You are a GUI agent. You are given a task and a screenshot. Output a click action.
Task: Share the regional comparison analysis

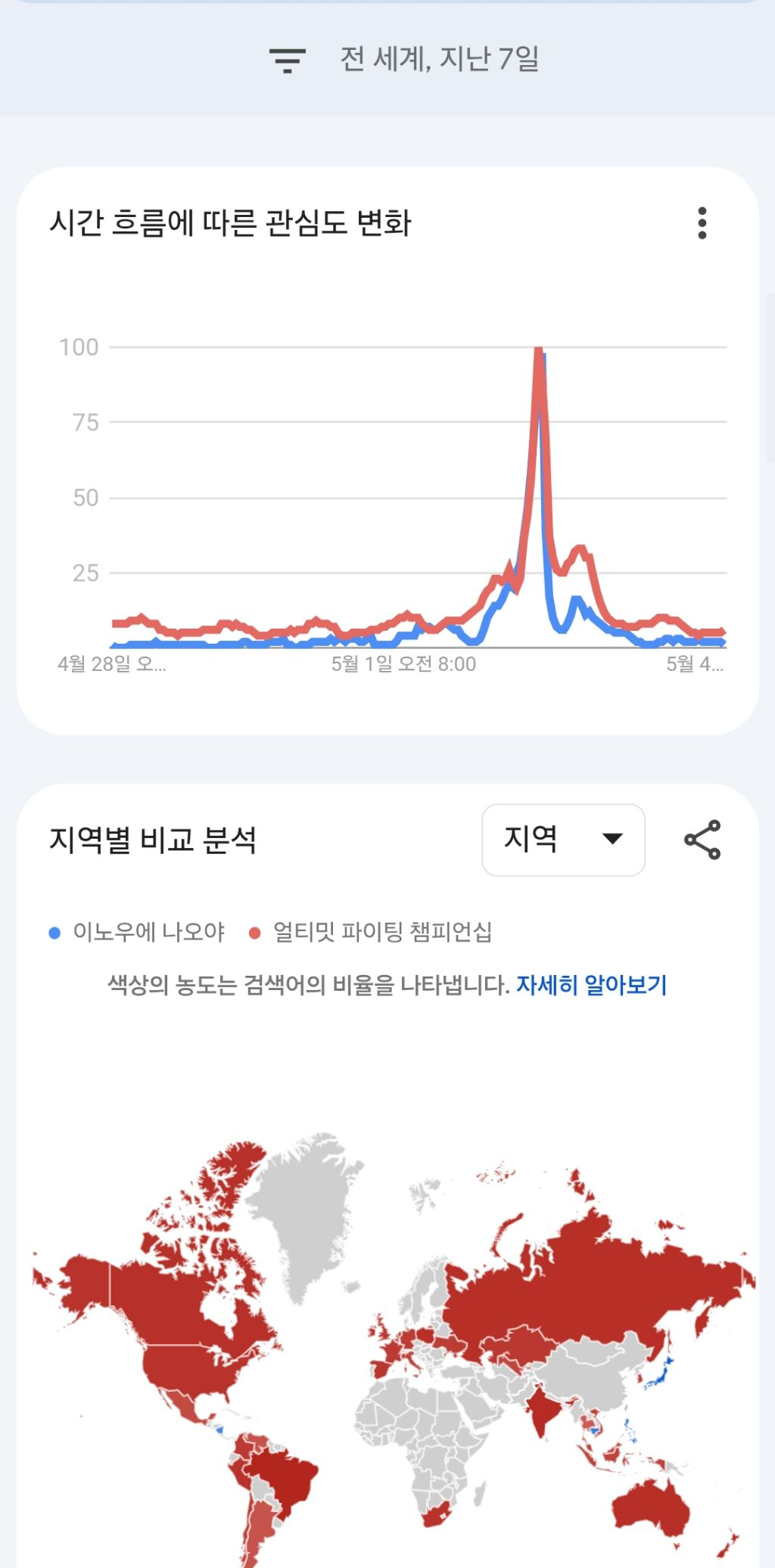pos(702,840)
